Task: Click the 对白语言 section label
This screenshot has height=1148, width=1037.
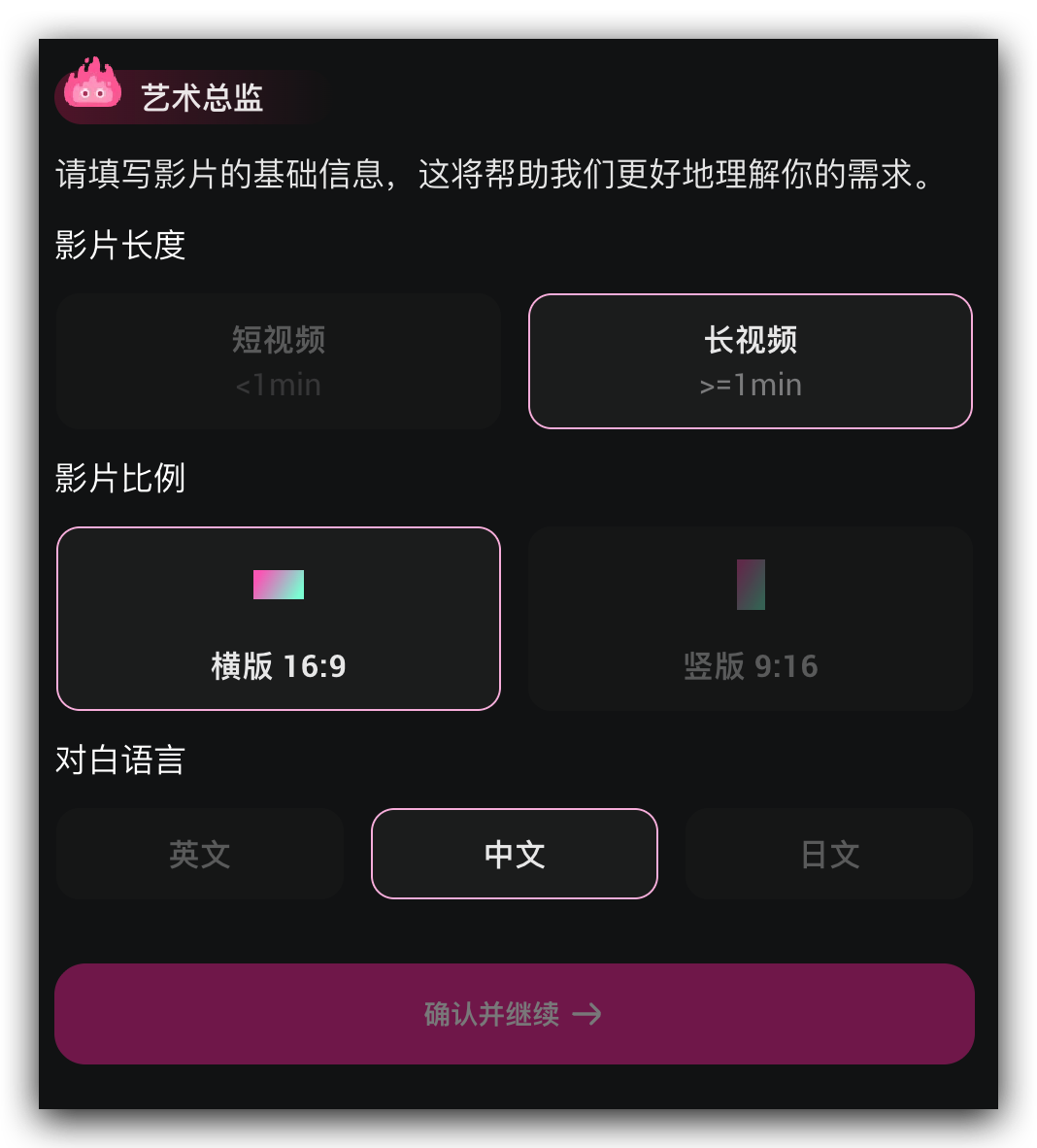Action: coord(119,760)
